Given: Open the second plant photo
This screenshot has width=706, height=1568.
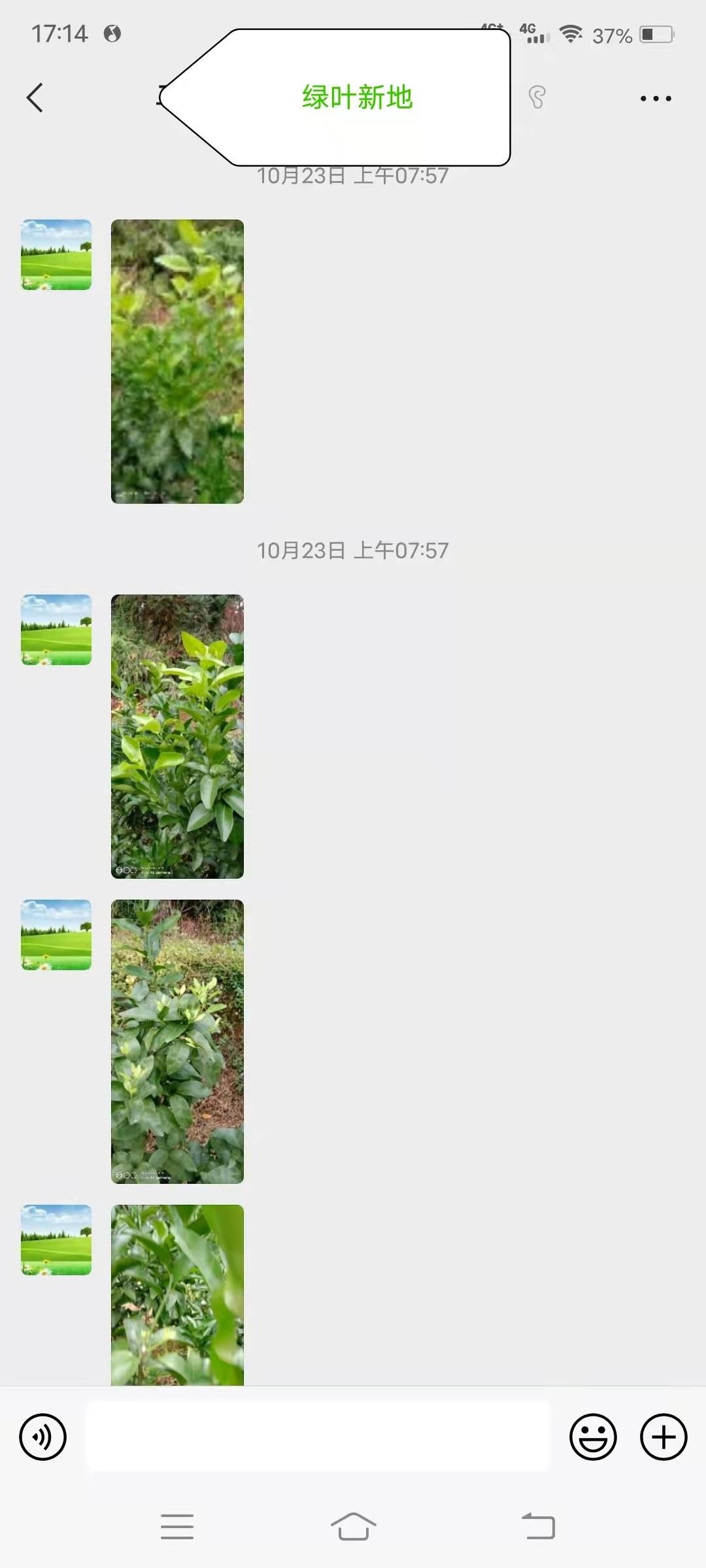Looking at the screenshot, I should (177, 736).
